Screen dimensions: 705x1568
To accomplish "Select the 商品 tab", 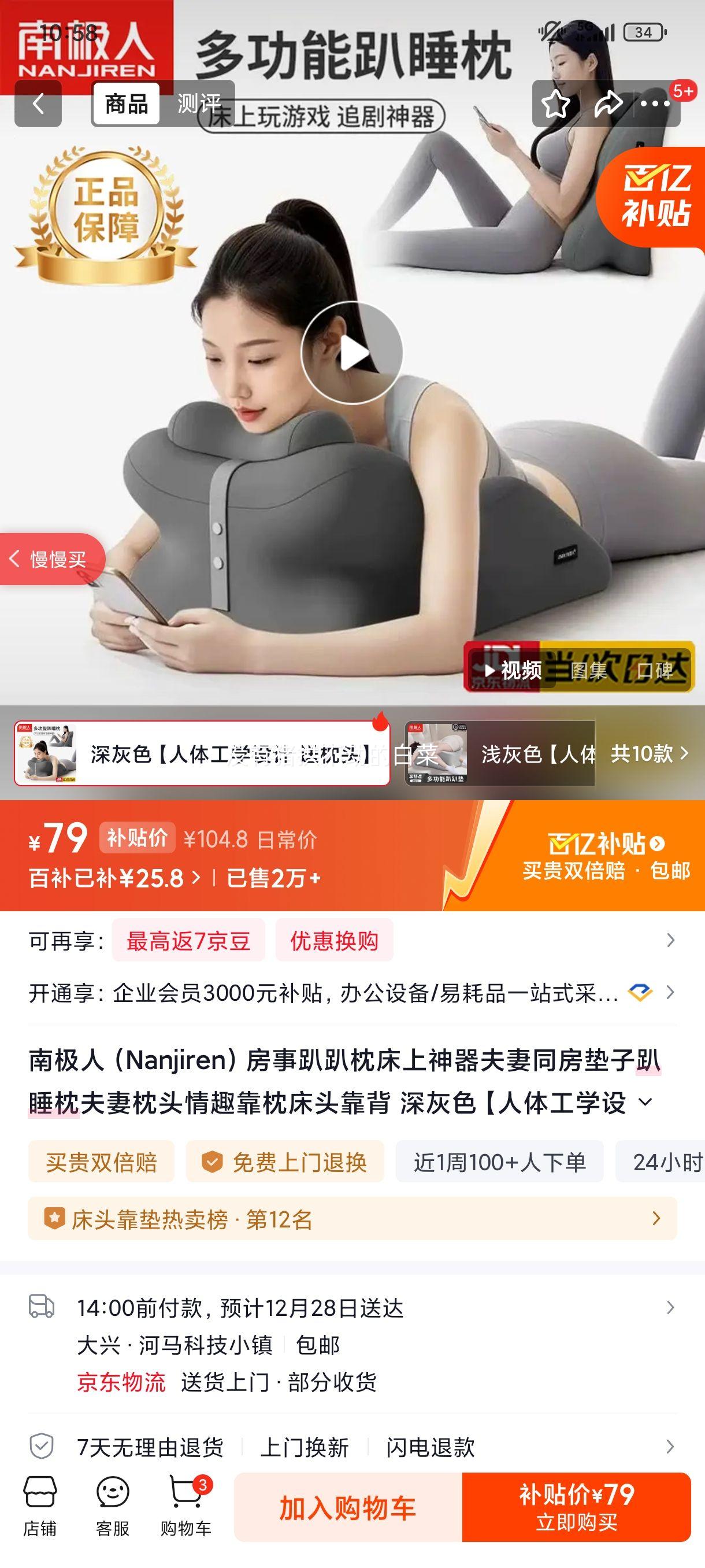I will pyautogui.click(x=128, y=103).
